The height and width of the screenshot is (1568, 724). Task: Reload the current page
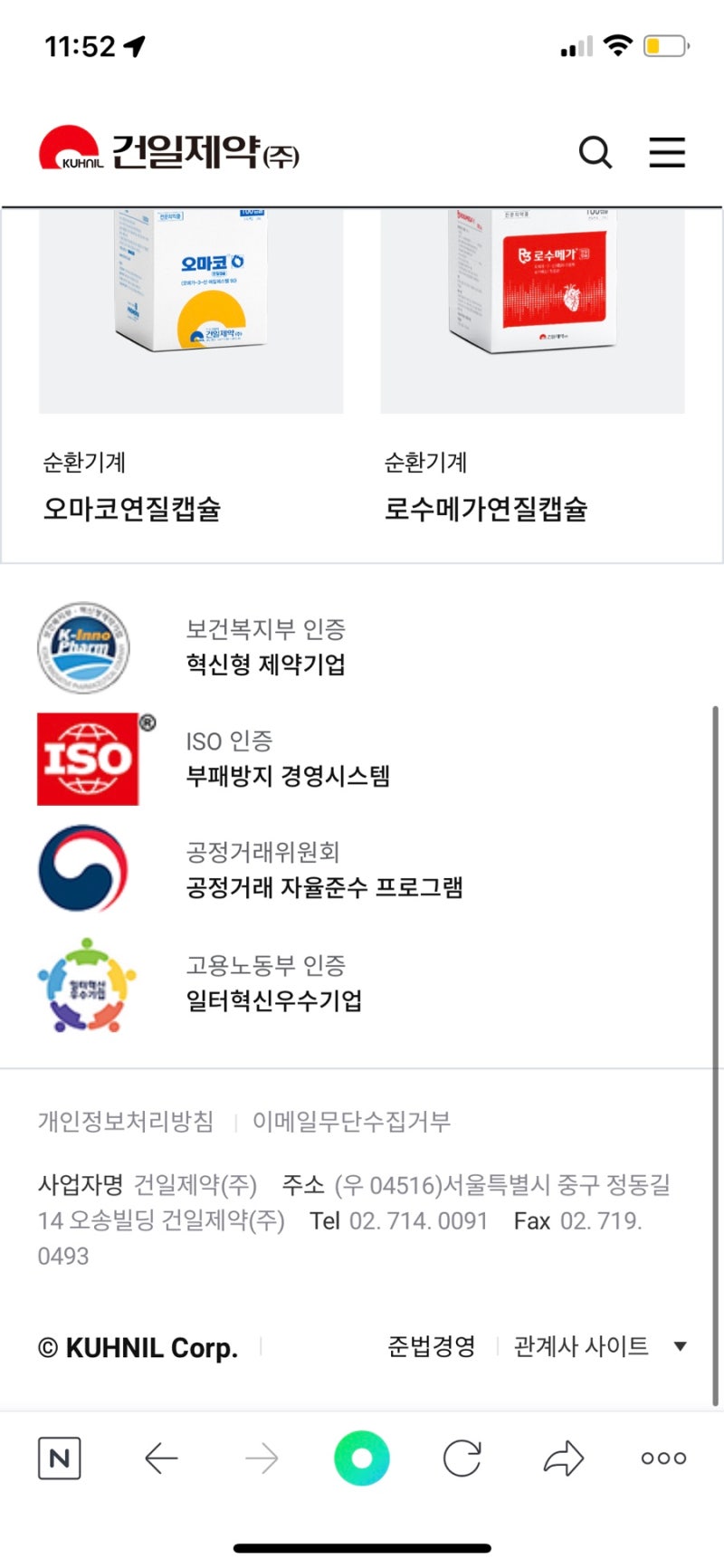pyautogui.click(x=462, y=1458)
